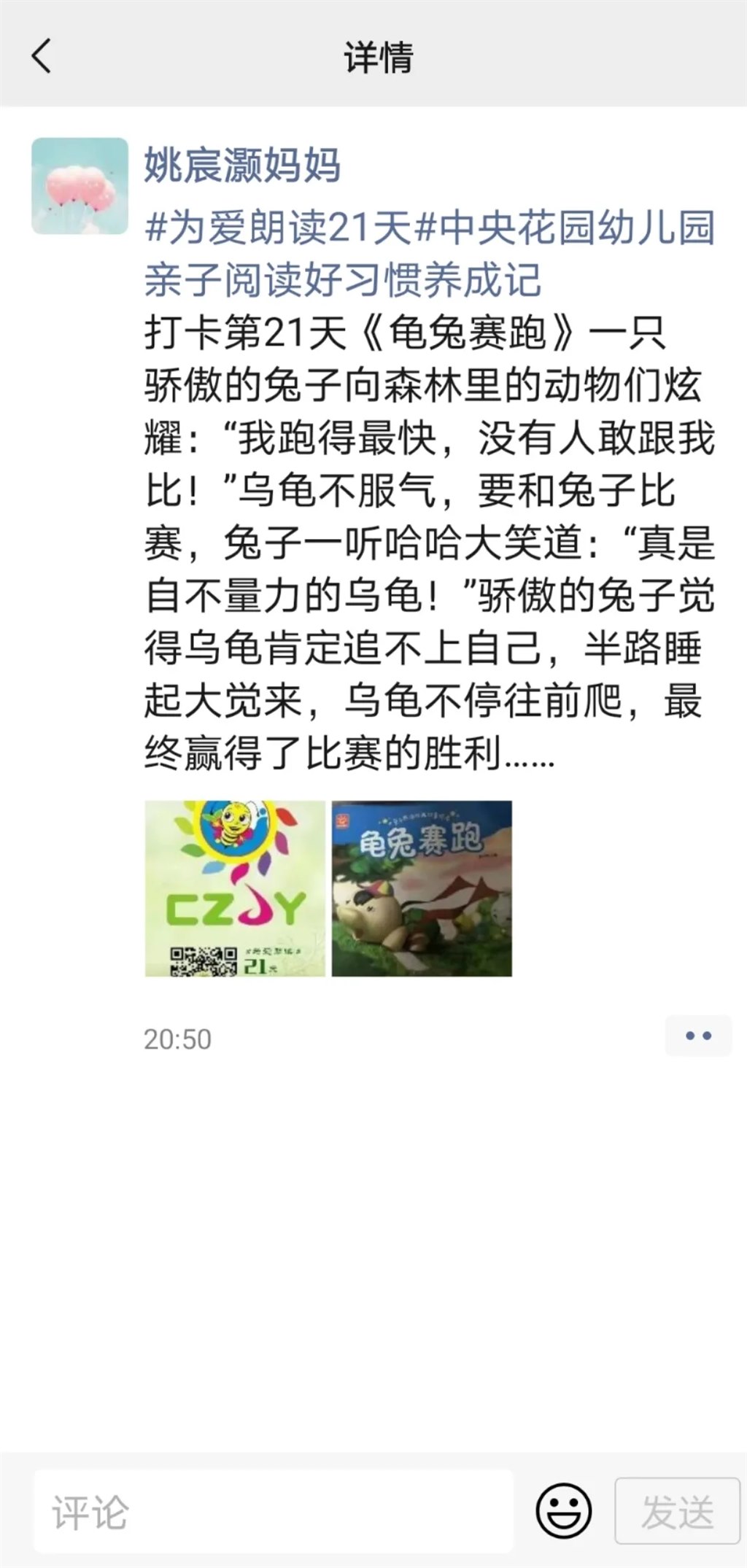View 姚宸灏妈妈's profile by name
Viewport: 747px width, 1568px height.
(x=242, y=165)
